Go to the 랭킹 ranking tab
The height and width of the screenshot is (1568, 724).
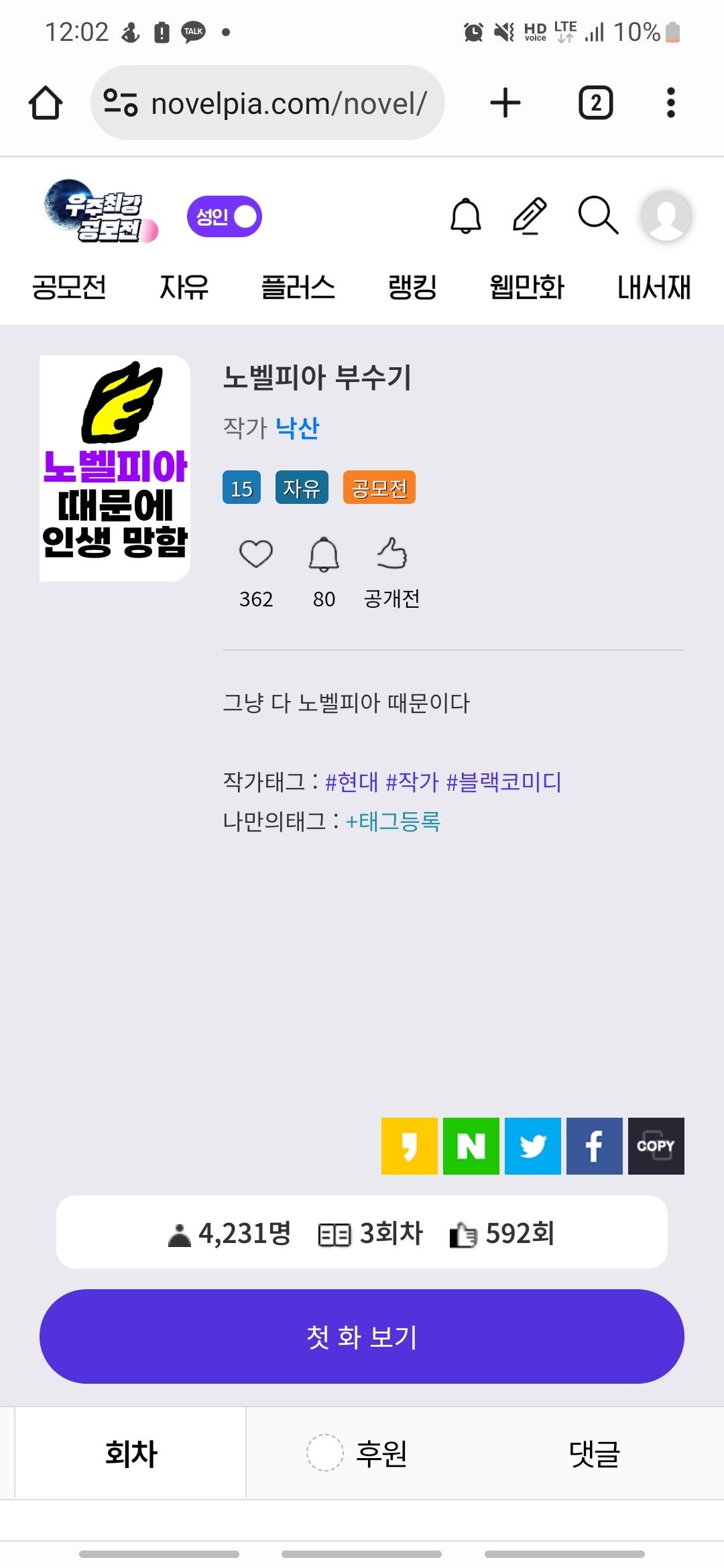(412, 287)
